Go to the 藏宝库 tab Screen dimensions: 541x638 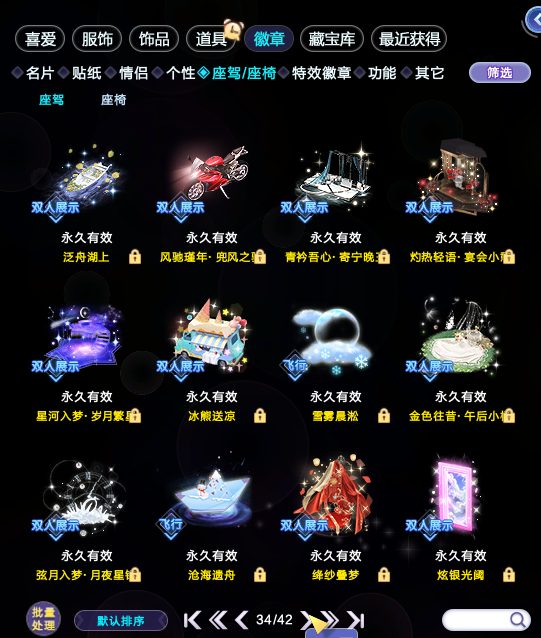(332, 39)
